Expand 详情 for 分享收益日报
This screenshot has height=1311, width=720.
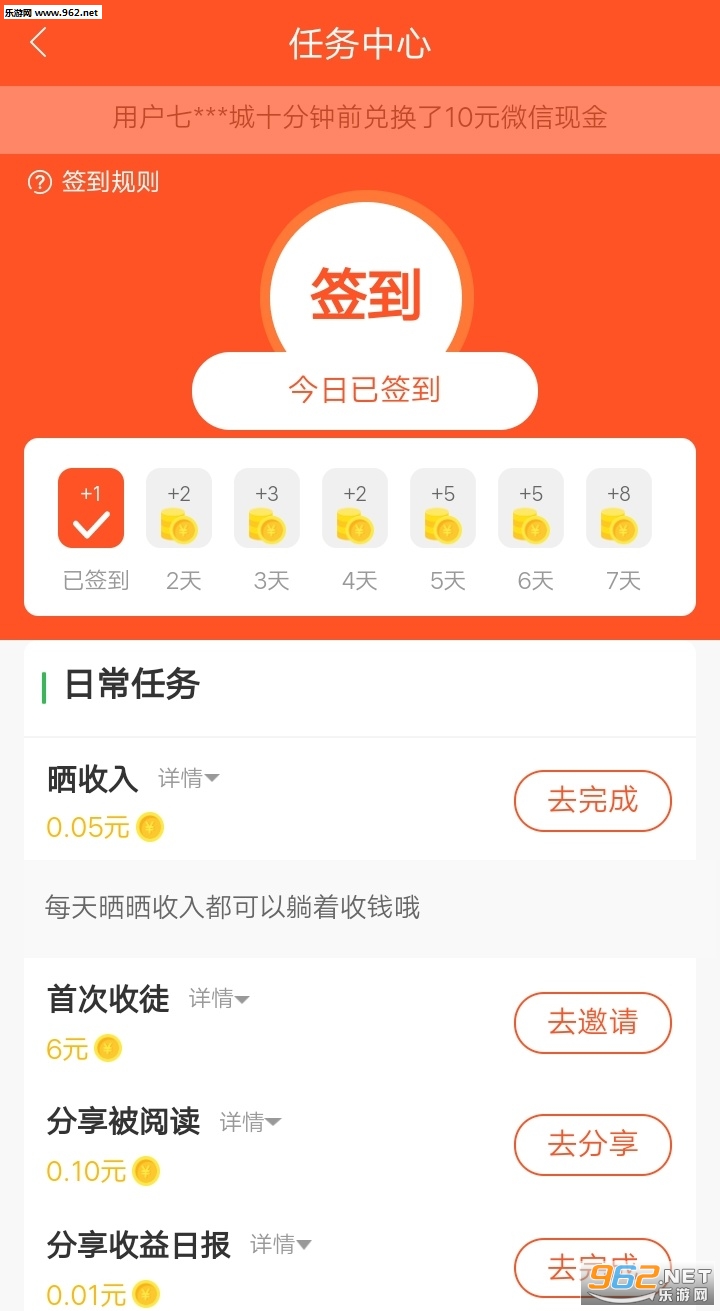[280, 1244]
